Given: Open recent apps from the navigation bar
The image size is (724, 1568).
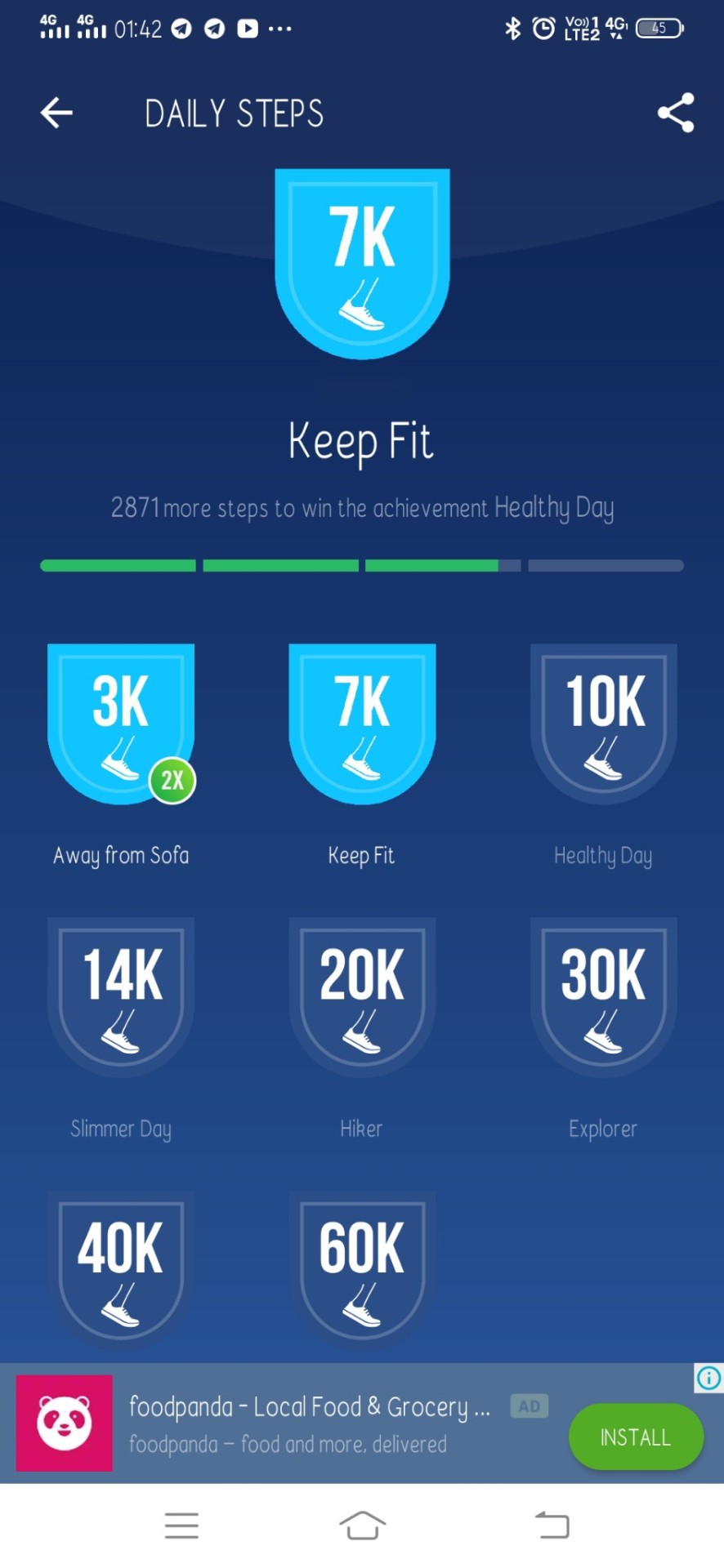Looking at the screenshot, I should pos(181,1525).
